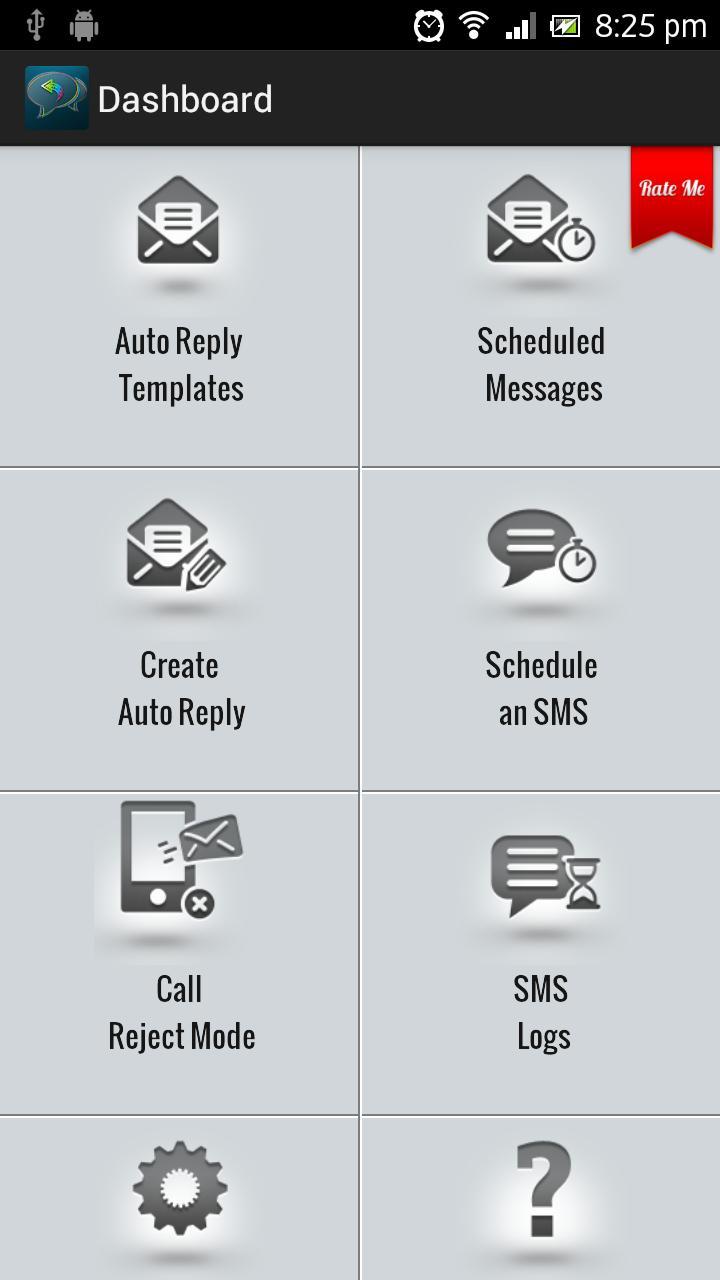720x1280 pixels.
Task: Select the Auto Reply Templates tile label
Action: pyautogui.click(x=179, y=364)
